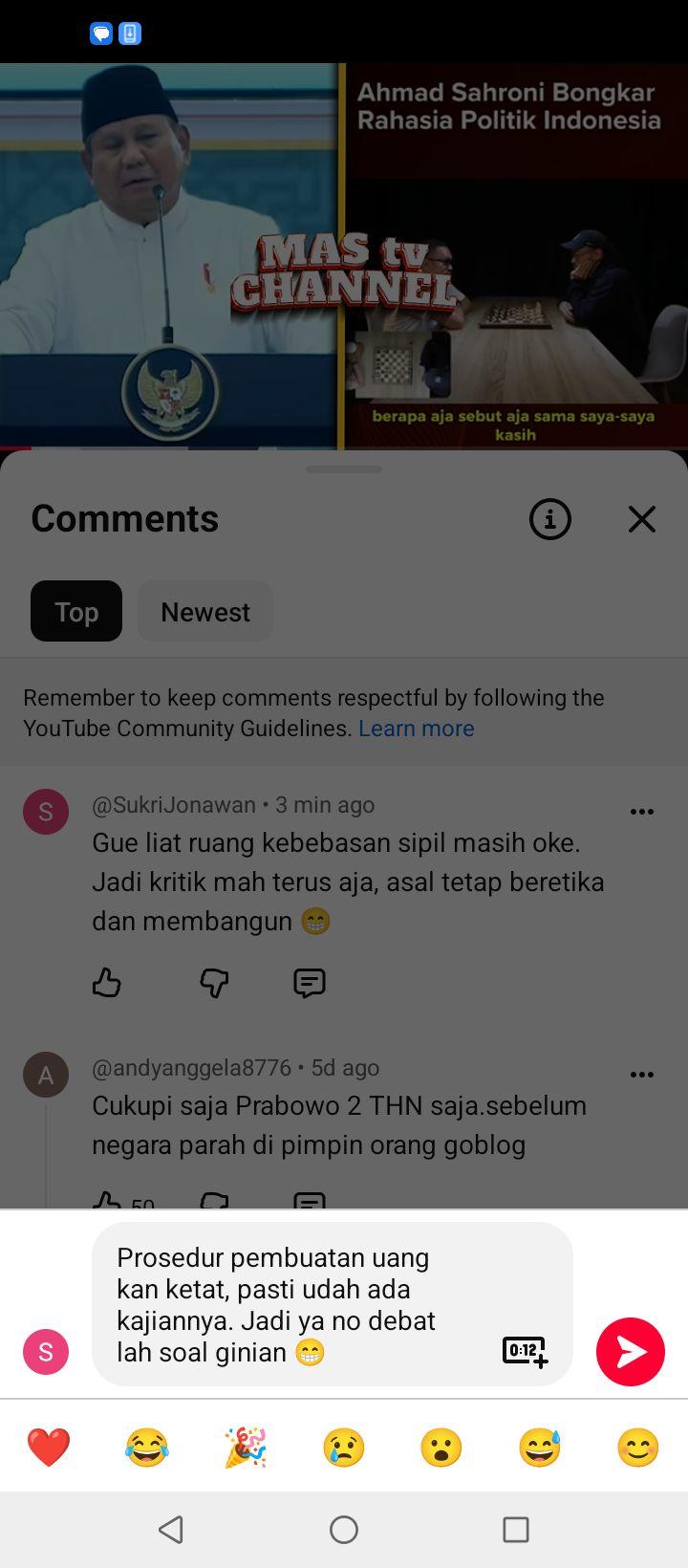This screenshot has height=1568, width=688.
Task: Insert the tears of joy emoji
Action: click(147, 1447)
